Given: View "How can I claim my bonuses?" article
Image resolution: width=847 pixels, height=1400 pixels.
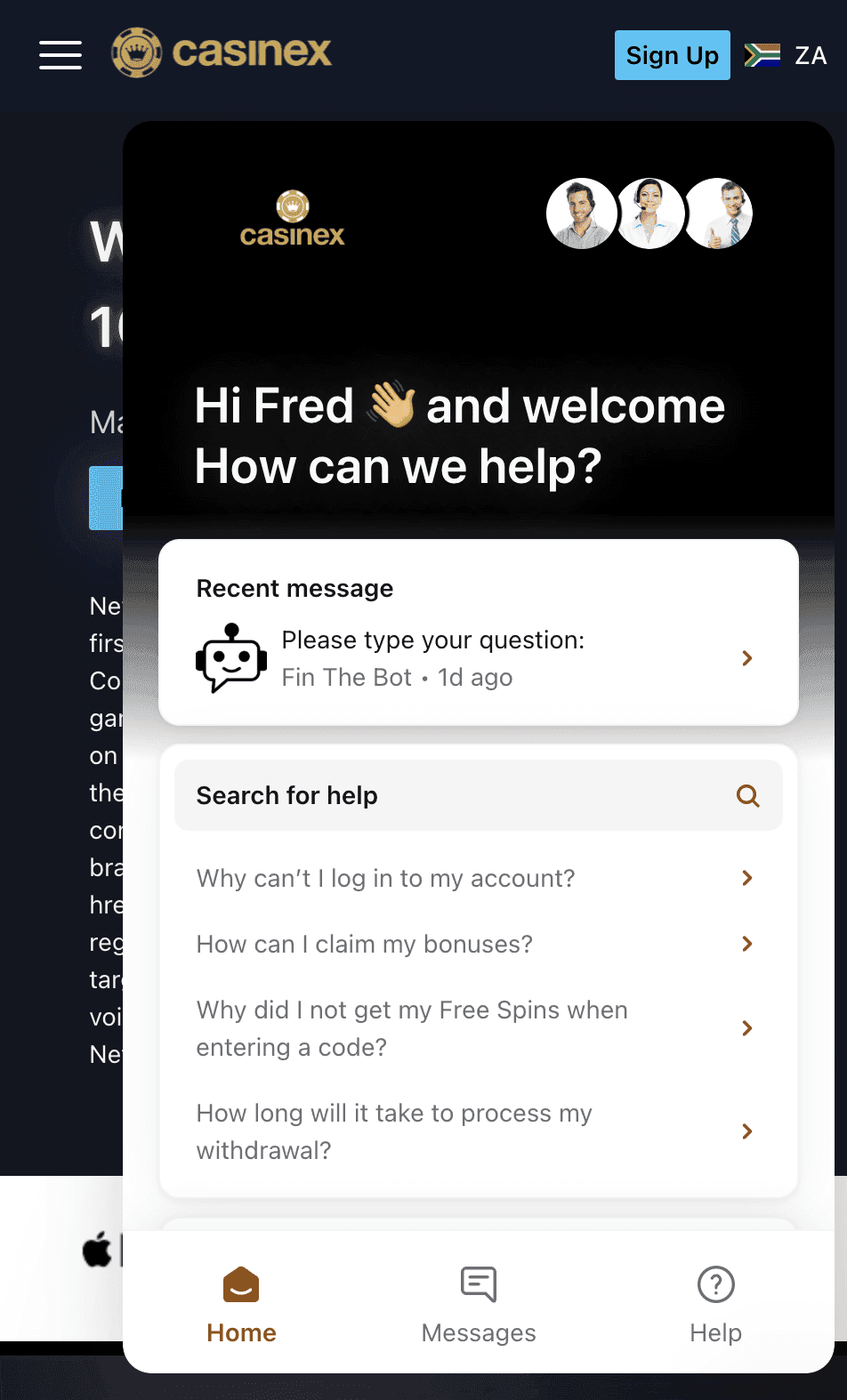Looking at the screenshot, I should [478, 945].
